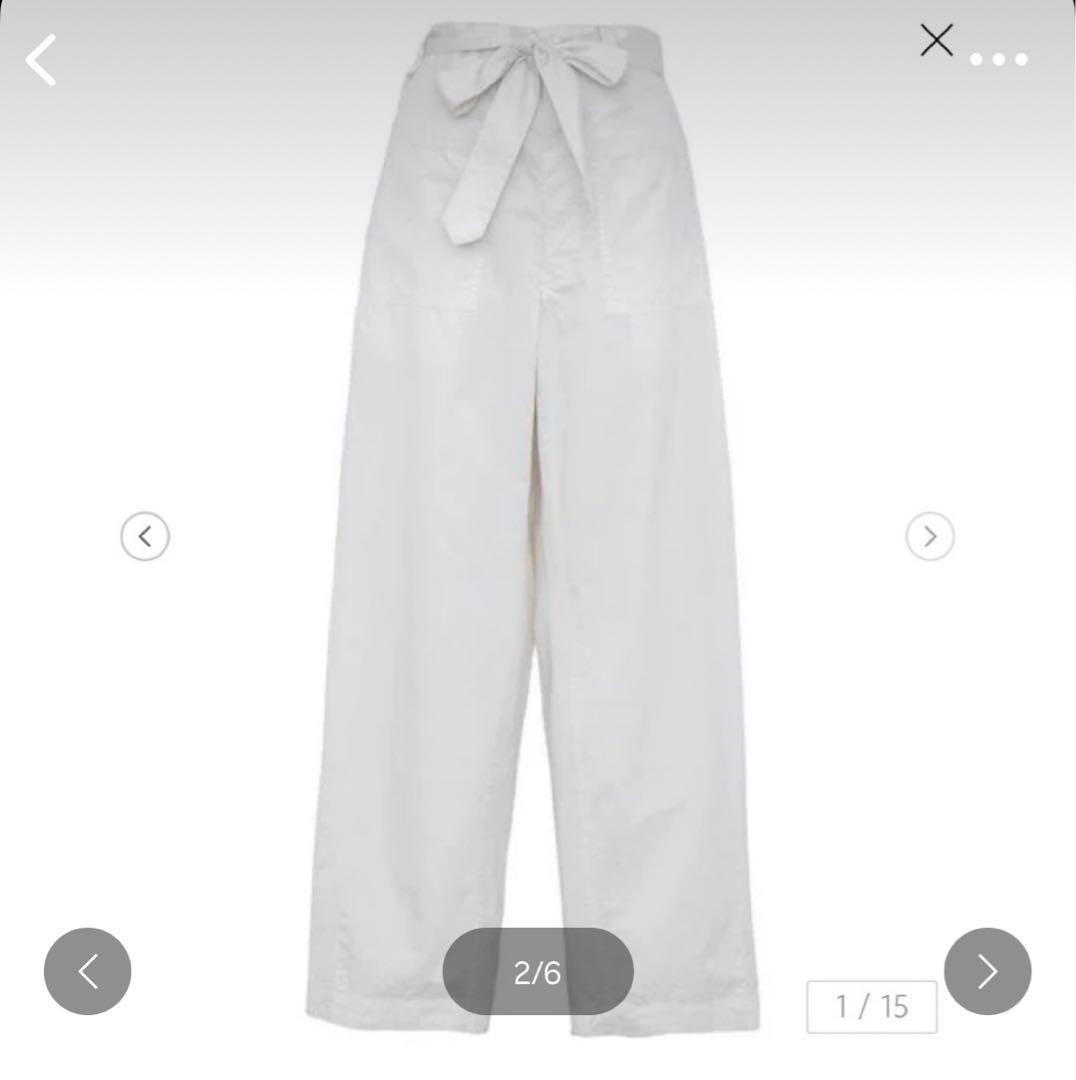
Task: Select the circular previous arrow at bottom left
Action: pyautogui.click(x=88, y=970)
